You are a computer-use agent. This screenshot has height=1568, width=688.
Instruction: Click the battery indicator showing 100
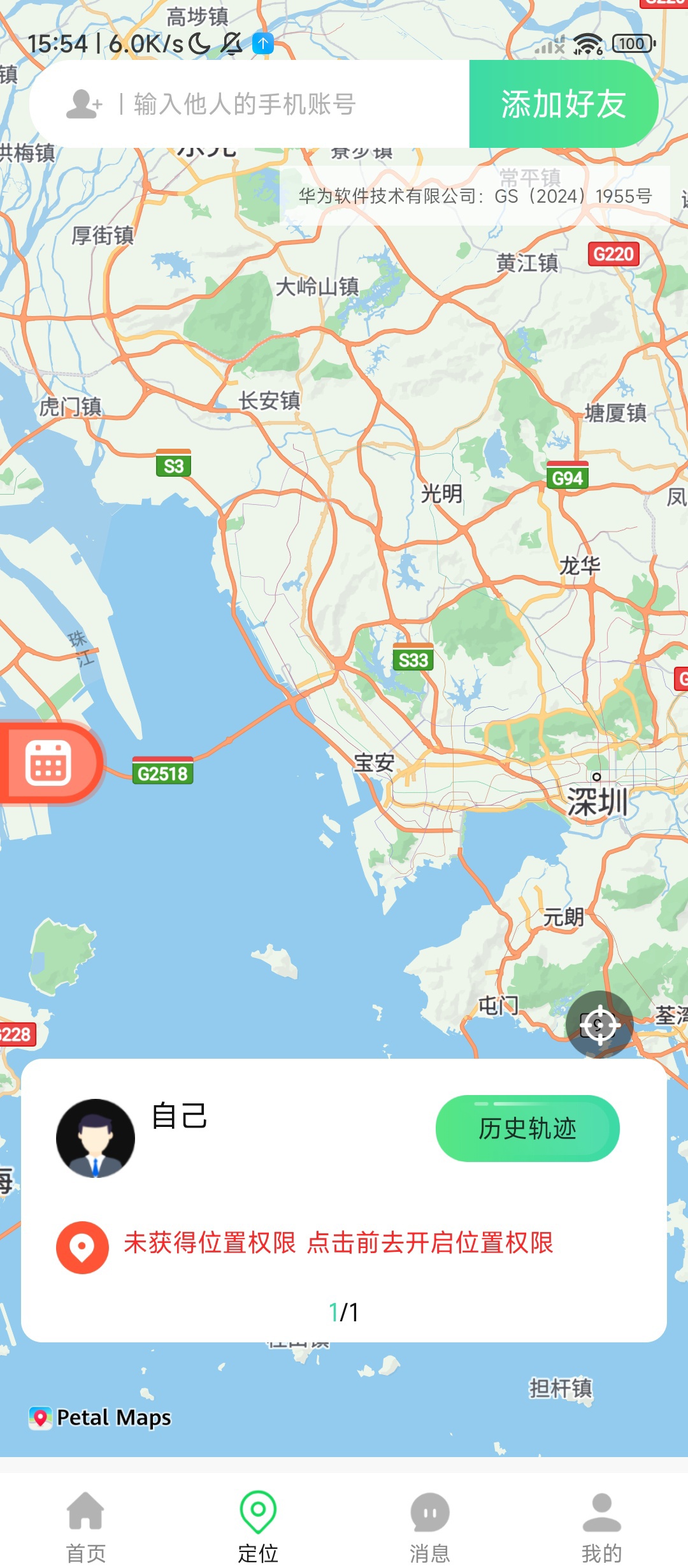tap(631, 43)
